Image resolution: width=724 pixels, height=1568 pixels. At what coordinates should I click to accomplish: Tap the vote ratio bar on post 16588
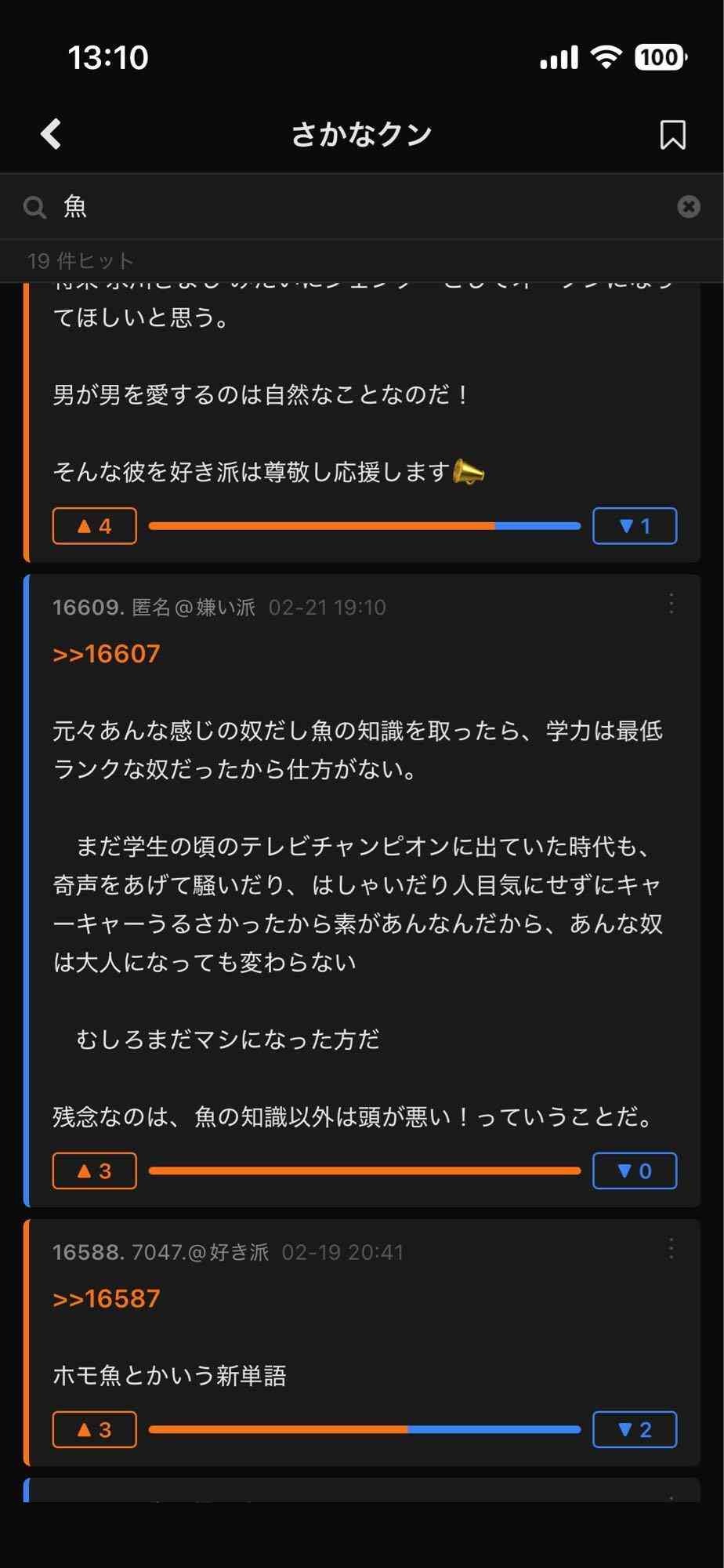coord(364,1429)
